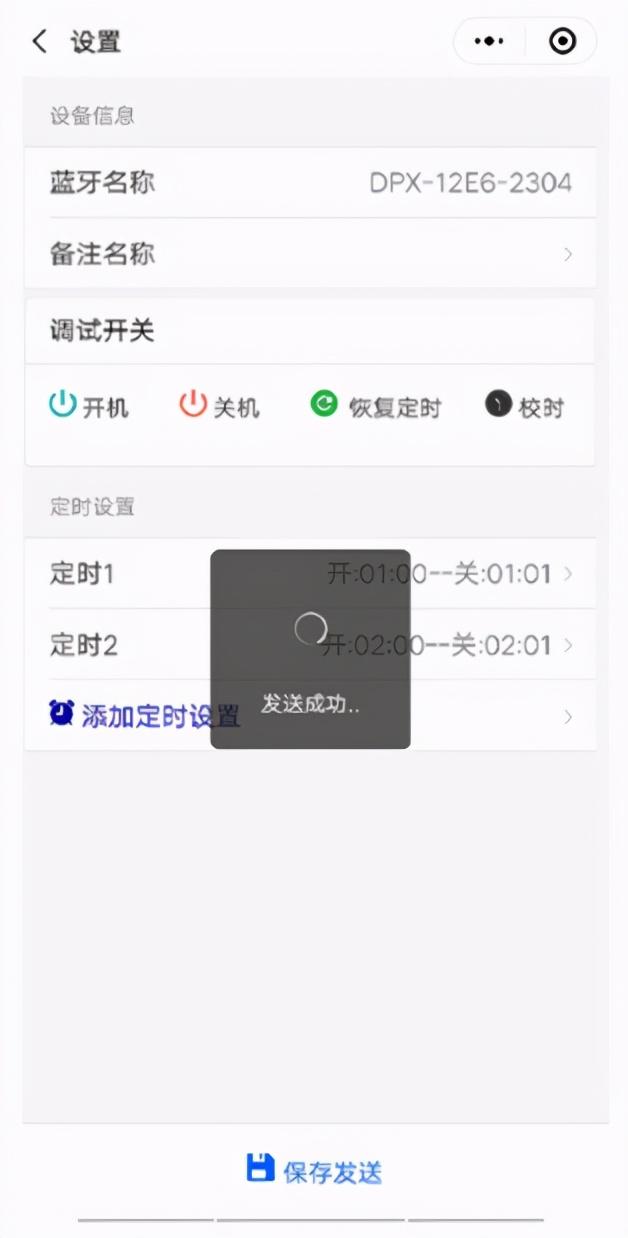
Task: Go back from the 设置 page
Action: click(39, 42)
